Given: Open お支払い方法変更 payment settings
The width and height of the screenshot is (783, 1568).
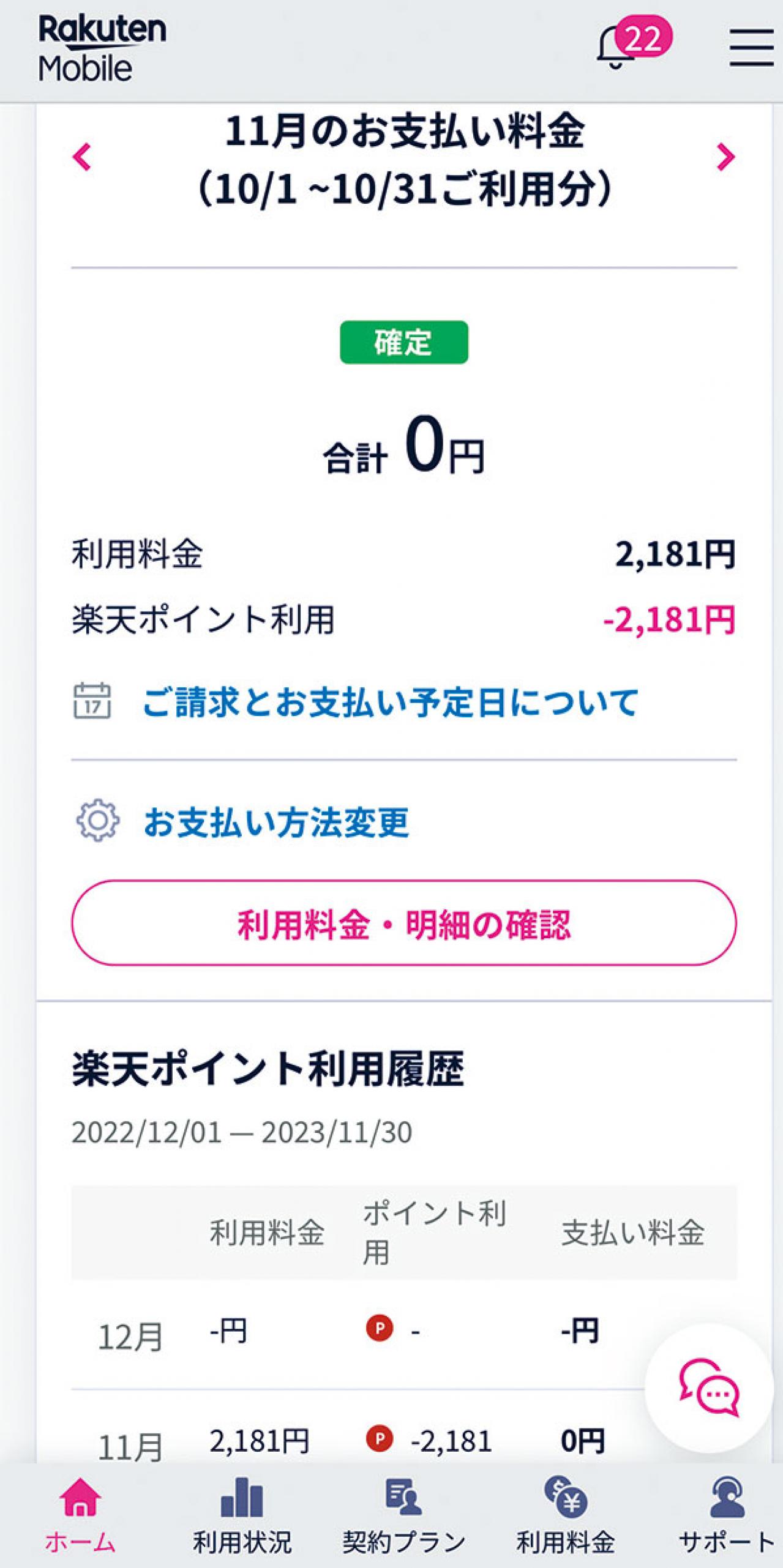Looking at the screenshot, I should coord(276,824).
